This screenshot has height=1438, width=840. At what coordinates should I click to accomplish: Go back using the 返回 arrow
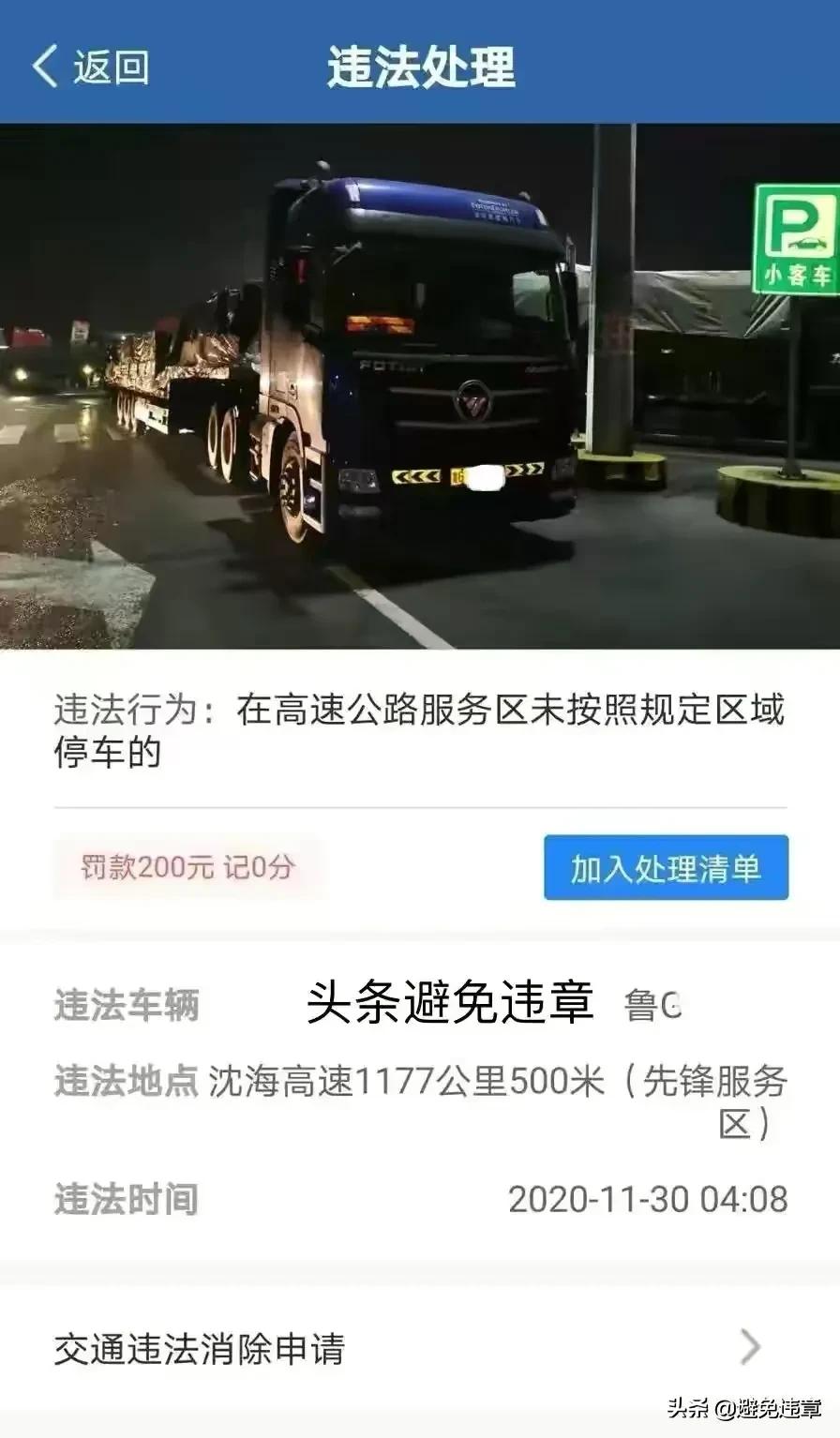[89, 67]
